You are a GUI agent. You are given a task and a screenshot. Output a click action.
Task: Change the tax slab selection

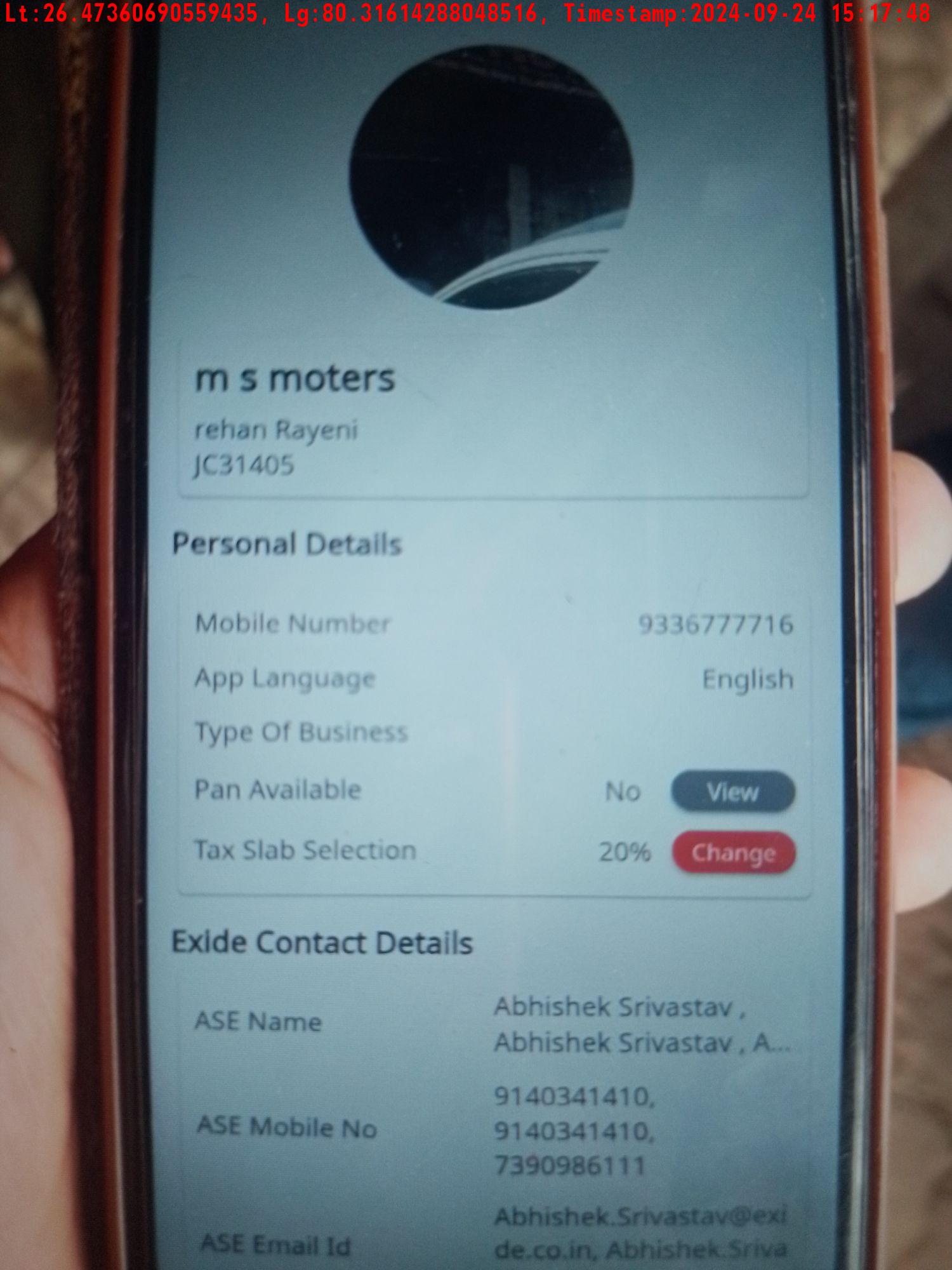[733, 853]
